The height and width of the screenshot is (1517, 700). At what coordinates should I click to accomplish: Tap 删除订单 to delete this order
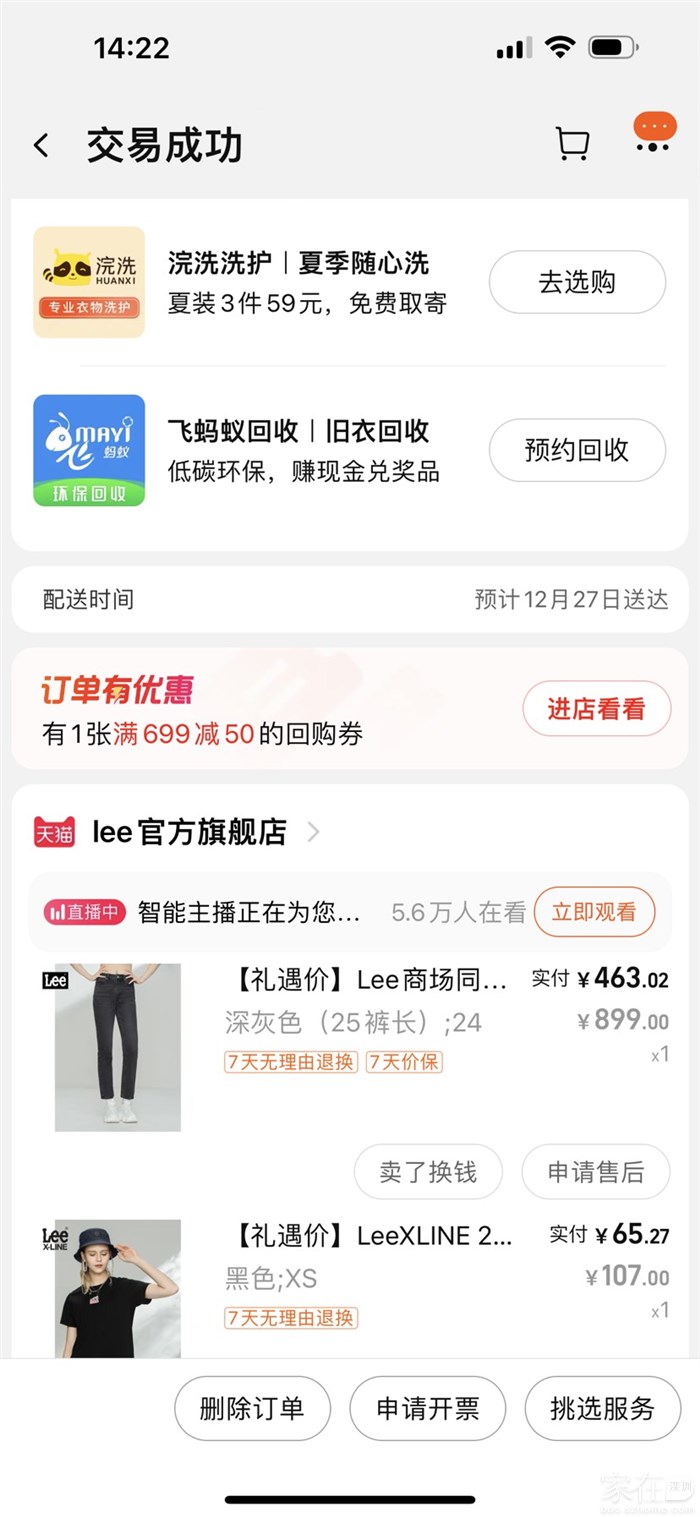click(x=251, y=1409)
